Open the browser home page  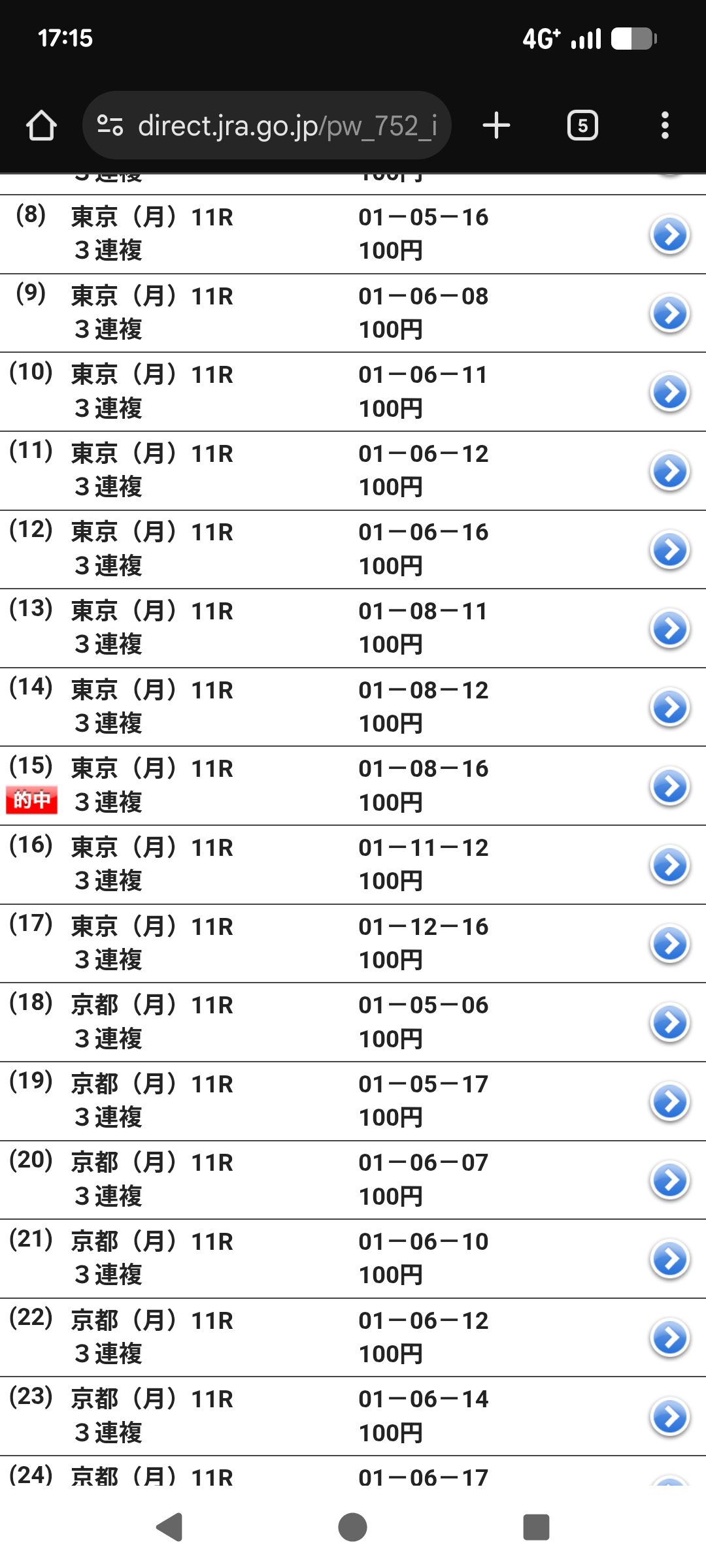(41, 125)
